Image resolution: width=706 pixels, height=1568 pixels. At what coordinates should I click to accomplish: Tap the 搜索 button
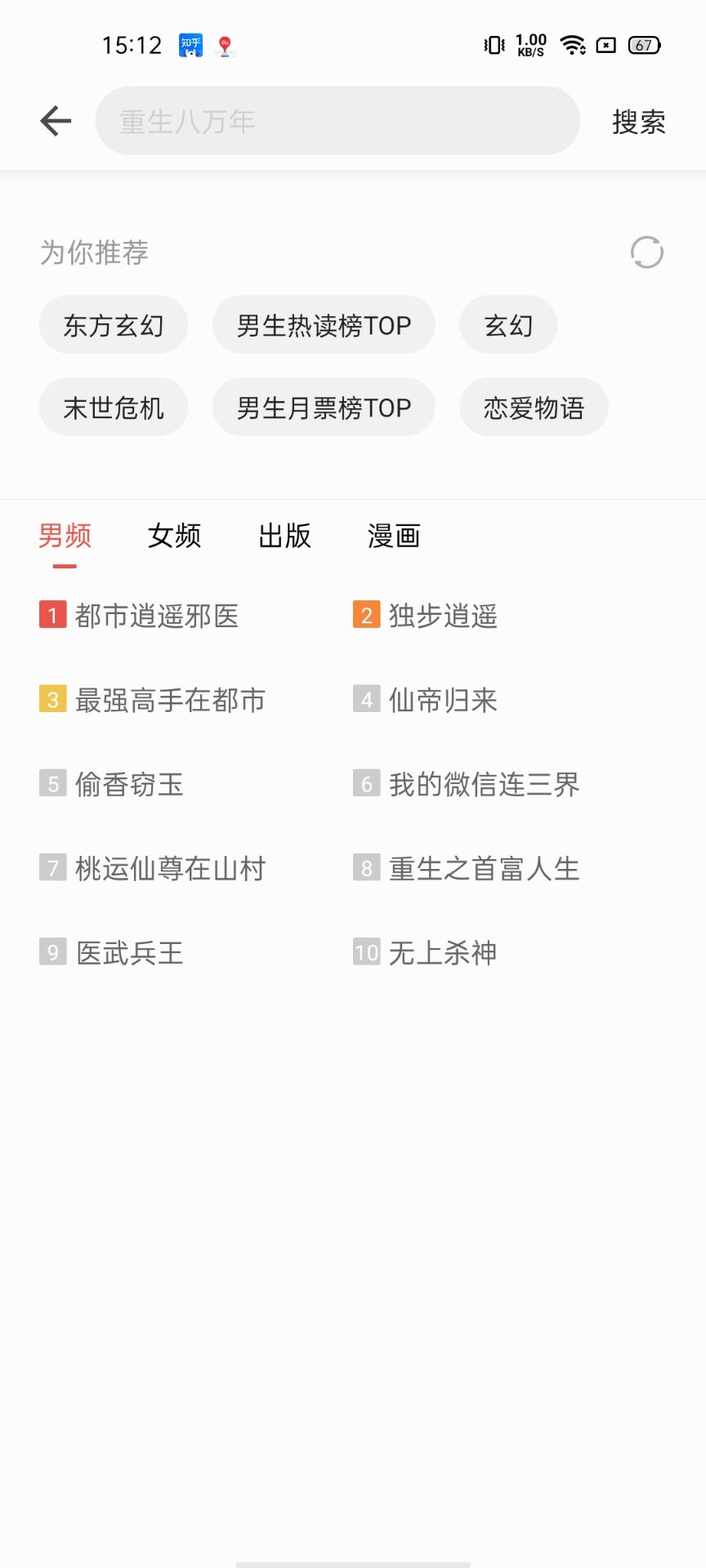click(x=639, y=122)
